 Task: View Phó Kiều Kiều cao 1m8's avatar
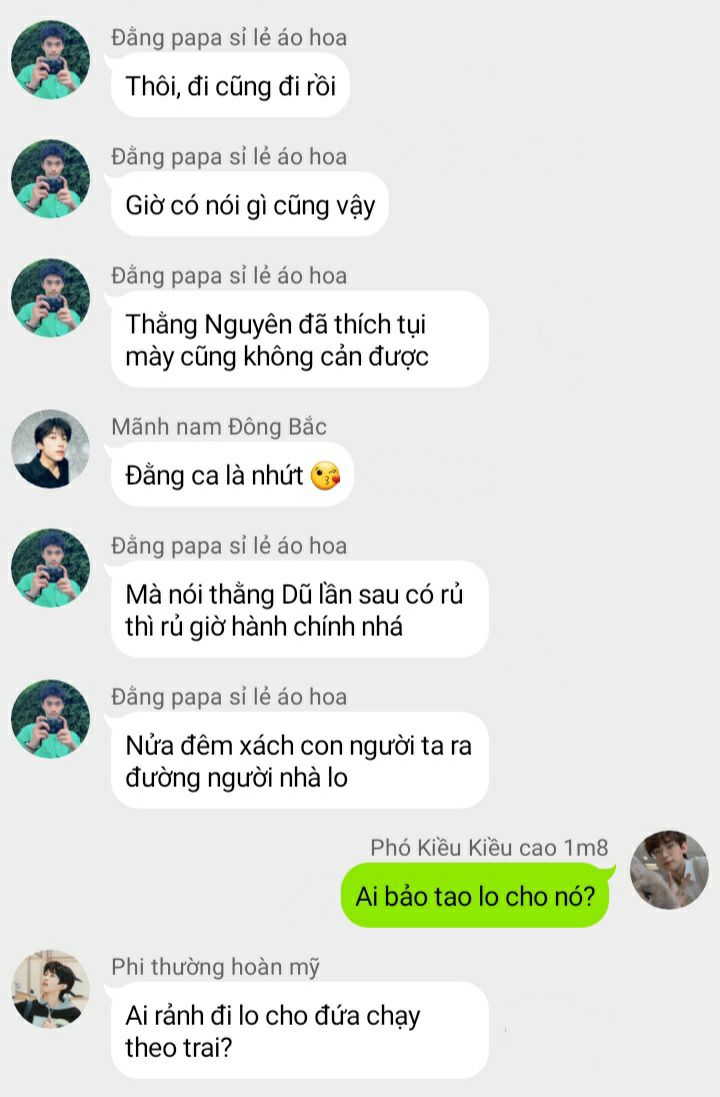click(669, 869)
